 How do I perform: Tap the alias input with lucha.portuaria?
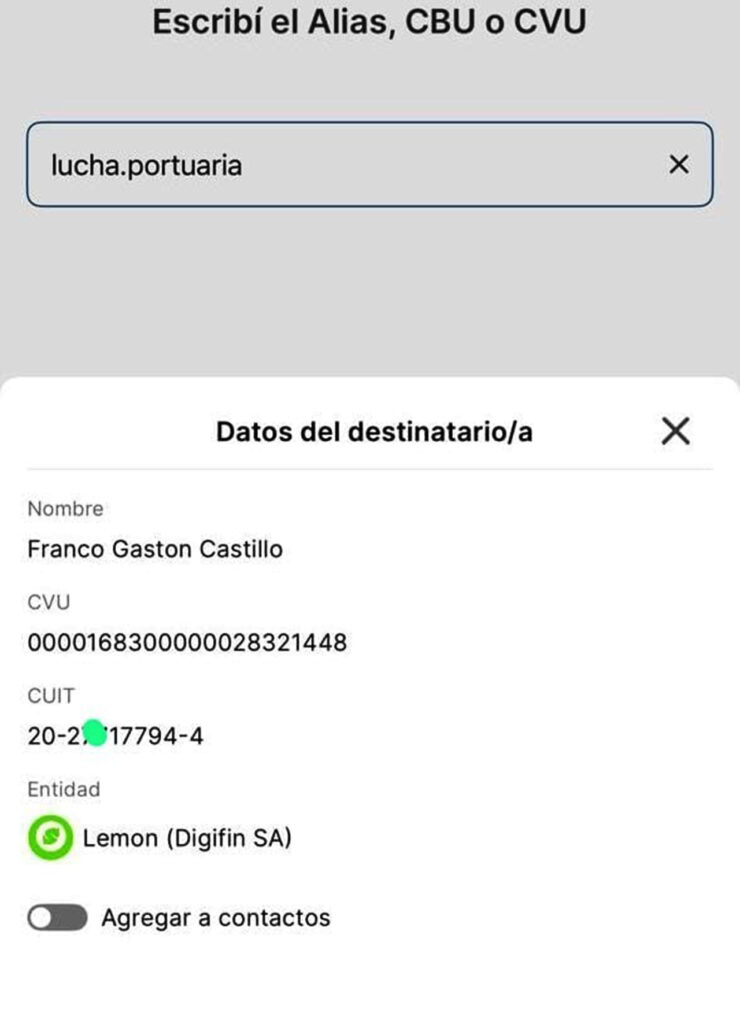[369, 165]
